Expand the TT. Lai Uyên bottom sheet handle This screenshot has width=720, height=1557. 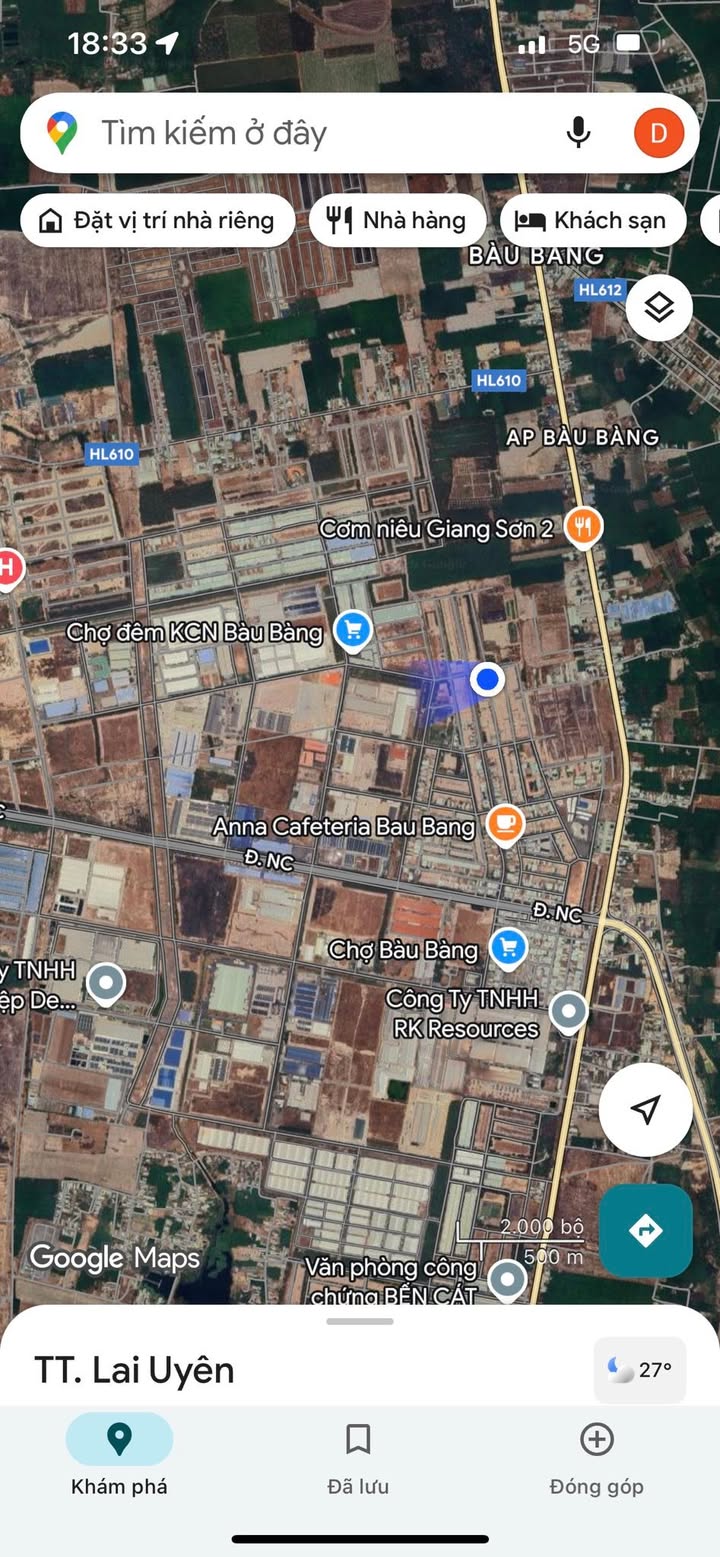pos(360,1321)
